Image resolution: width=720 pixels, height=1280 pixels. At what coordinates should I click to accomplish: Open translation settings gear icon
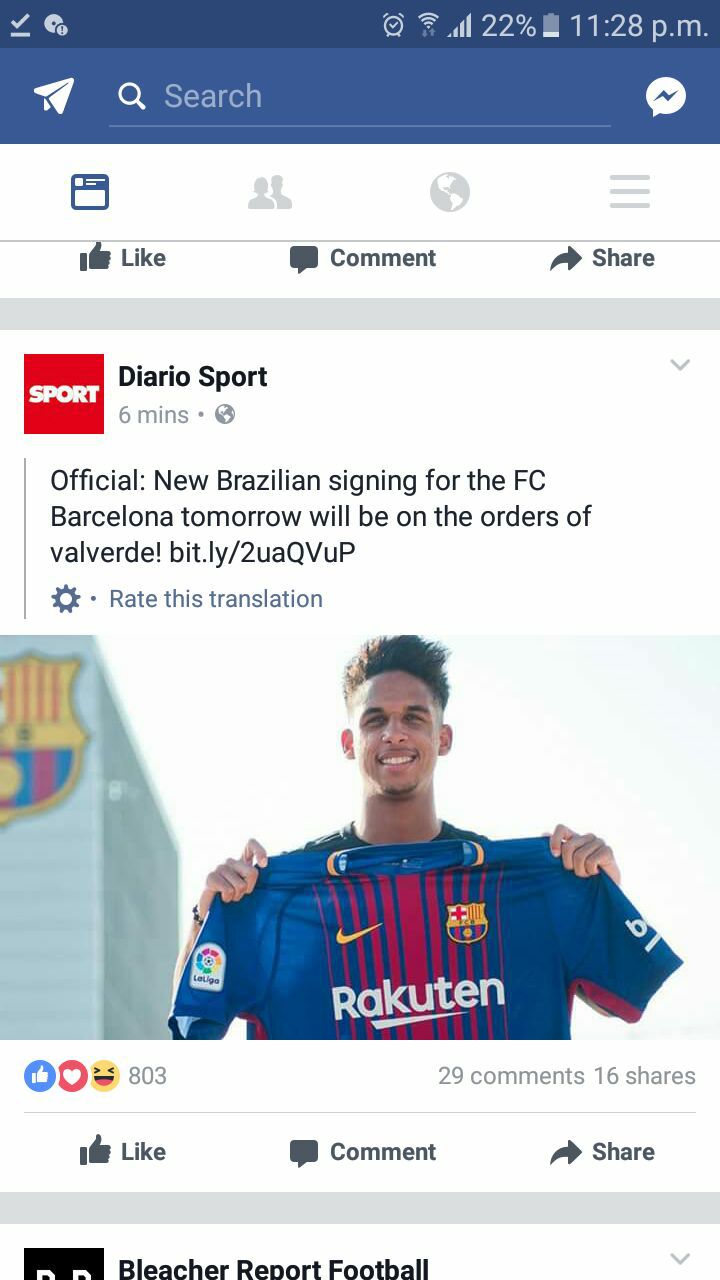click(x=65, y=600)
